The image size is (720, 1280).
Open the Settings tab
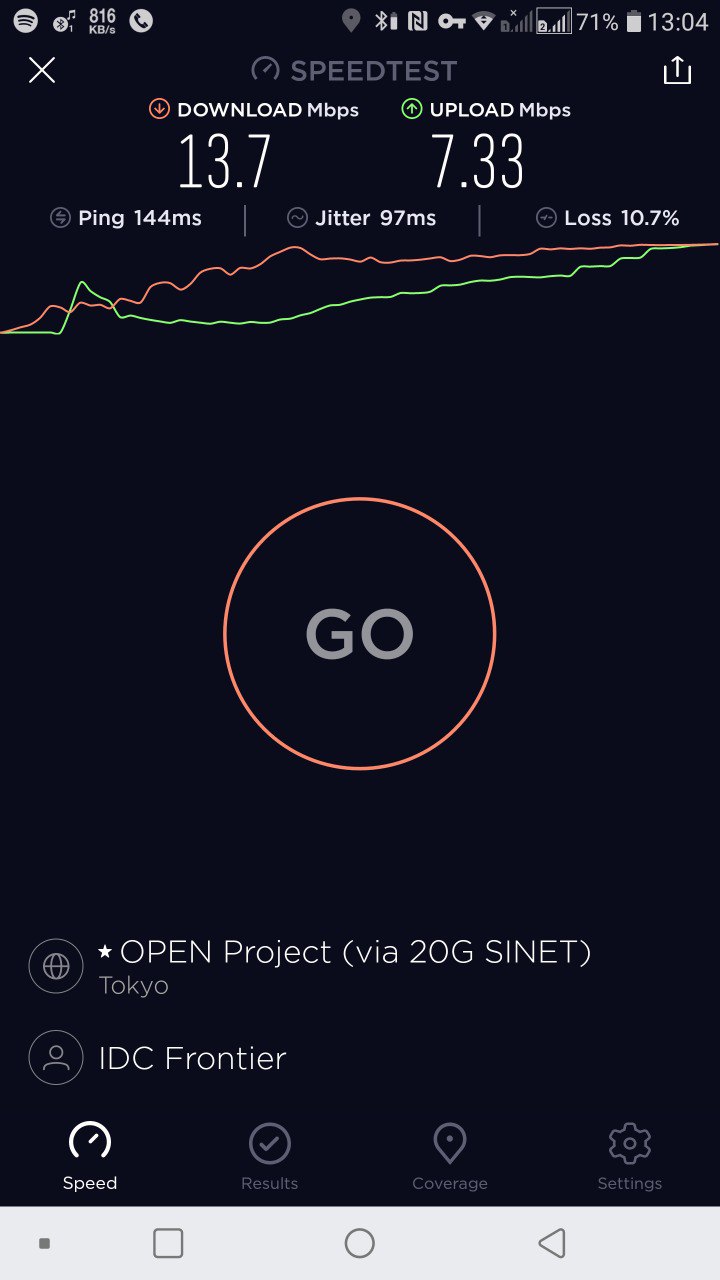click(x=630, y=1157)
